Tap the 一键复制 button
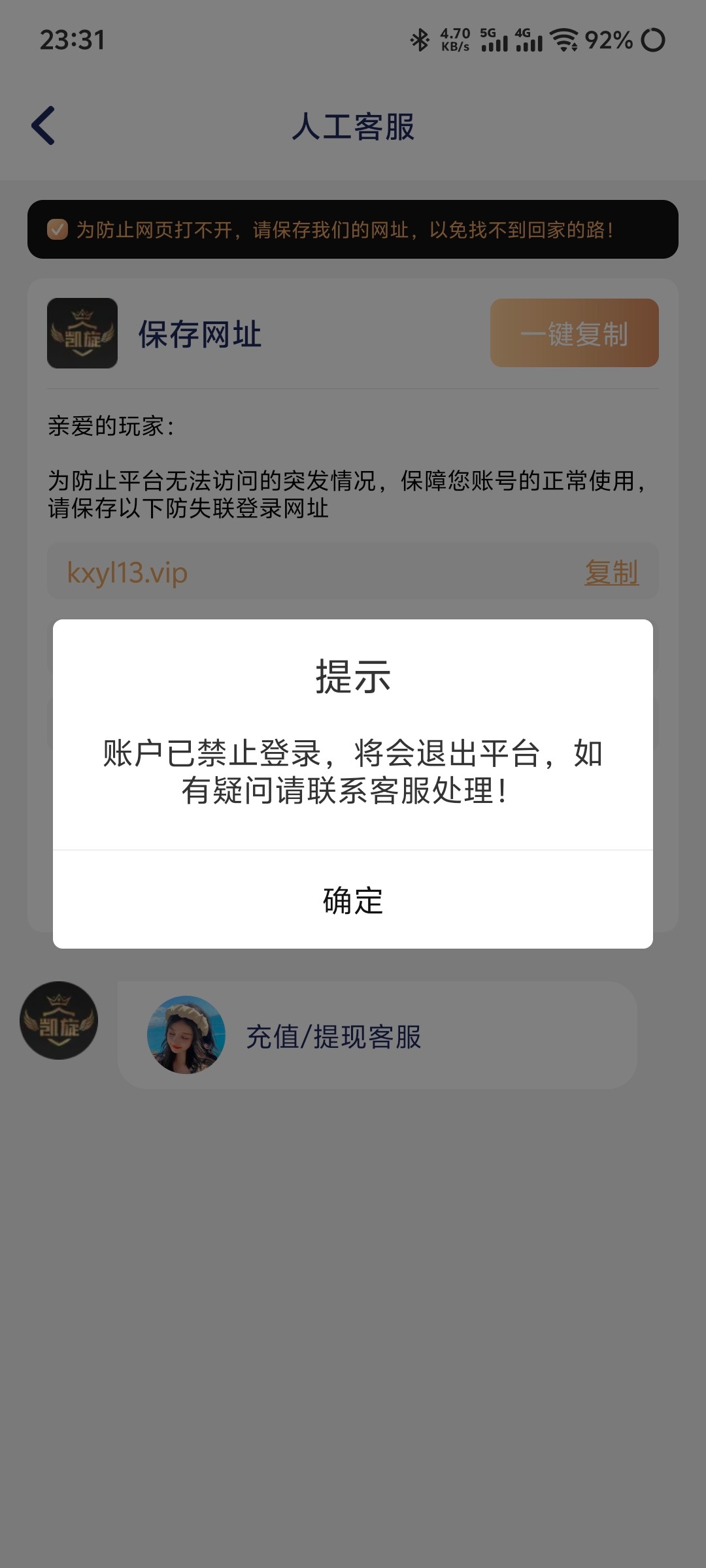 pos(574,333)
